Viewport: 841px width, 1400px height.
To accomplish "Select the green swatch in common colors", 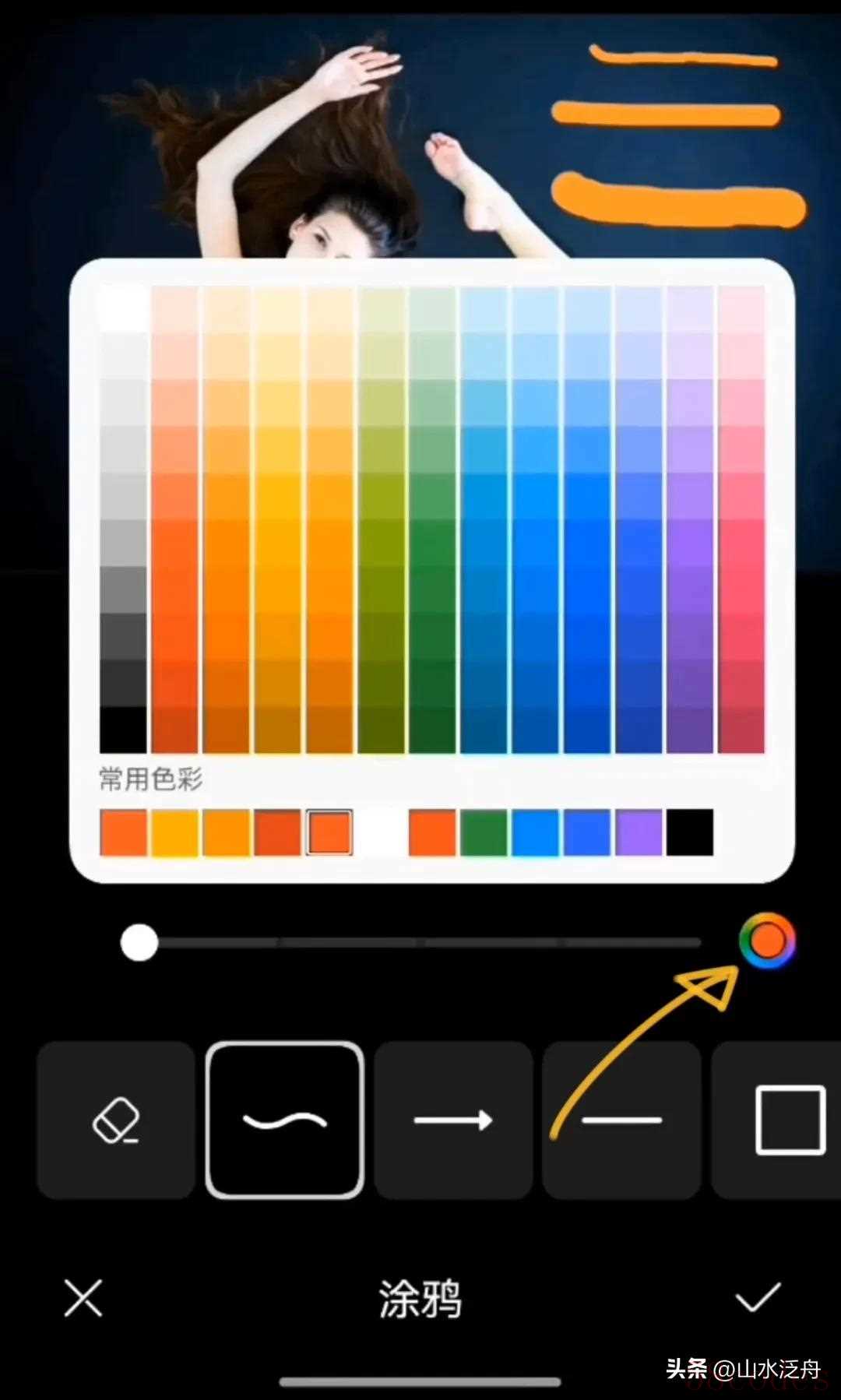I will point(484,832).
